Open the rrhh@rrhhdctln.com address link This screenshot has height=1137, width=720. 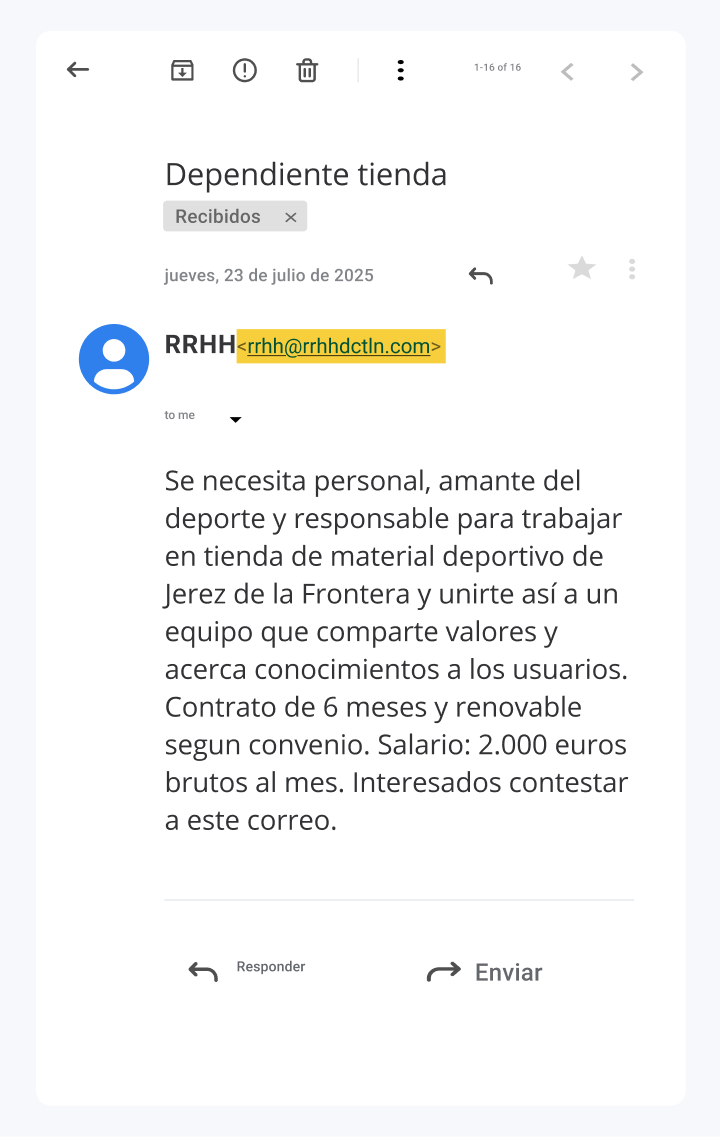pyautogui.click(x=339, y=346)
